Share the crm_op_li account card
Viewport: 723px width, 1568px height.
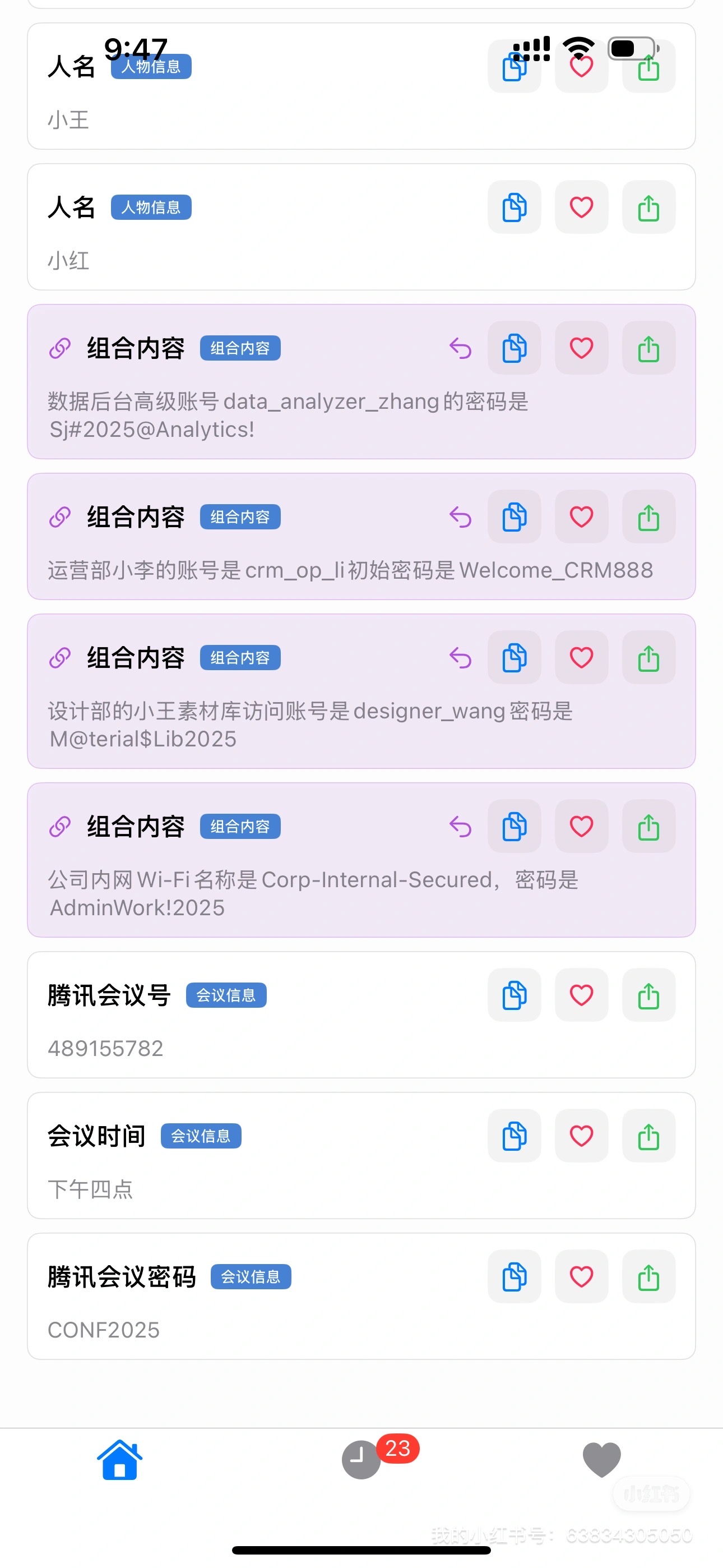648,517
